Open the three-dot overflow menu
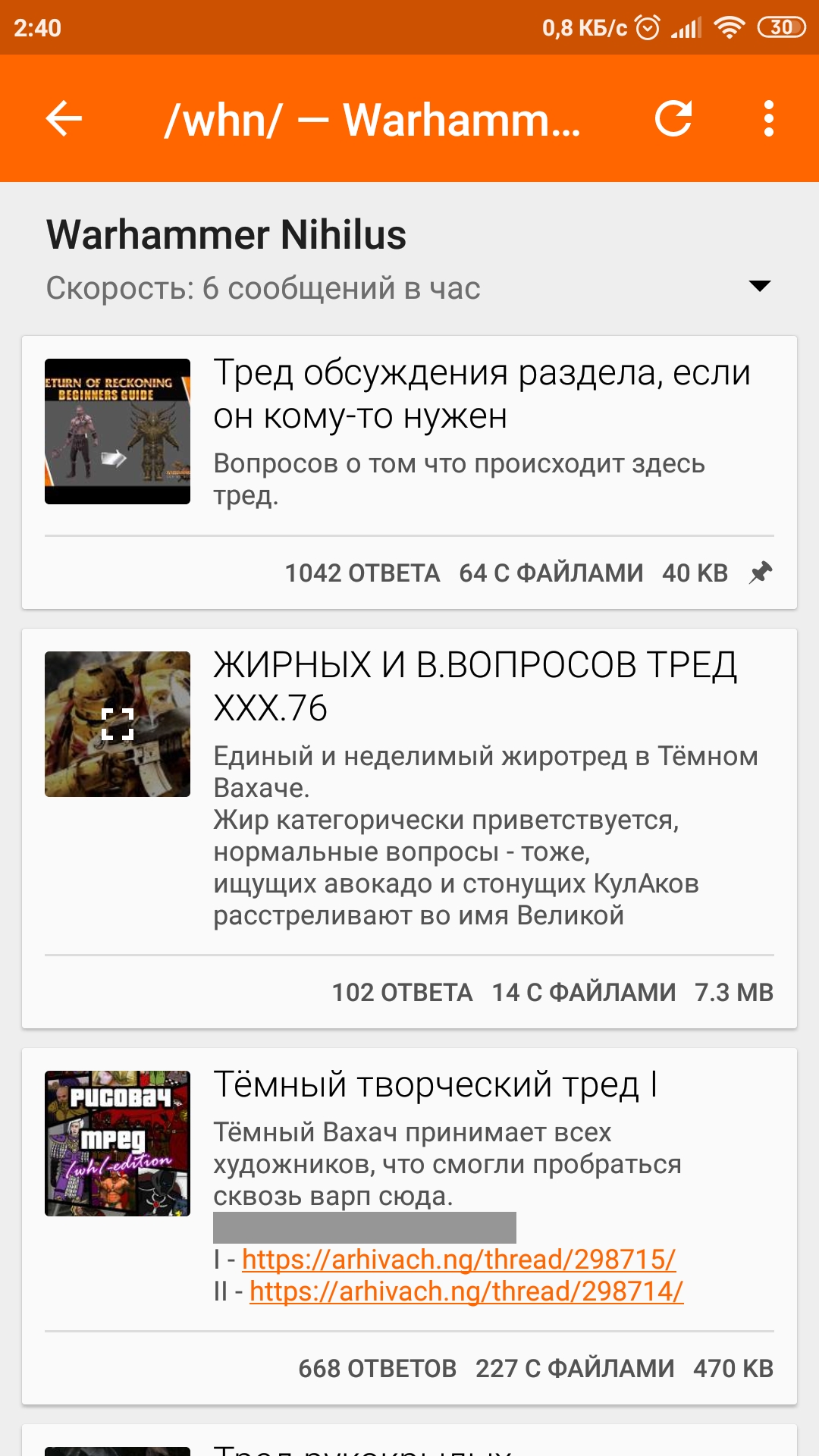 (768, 118)
